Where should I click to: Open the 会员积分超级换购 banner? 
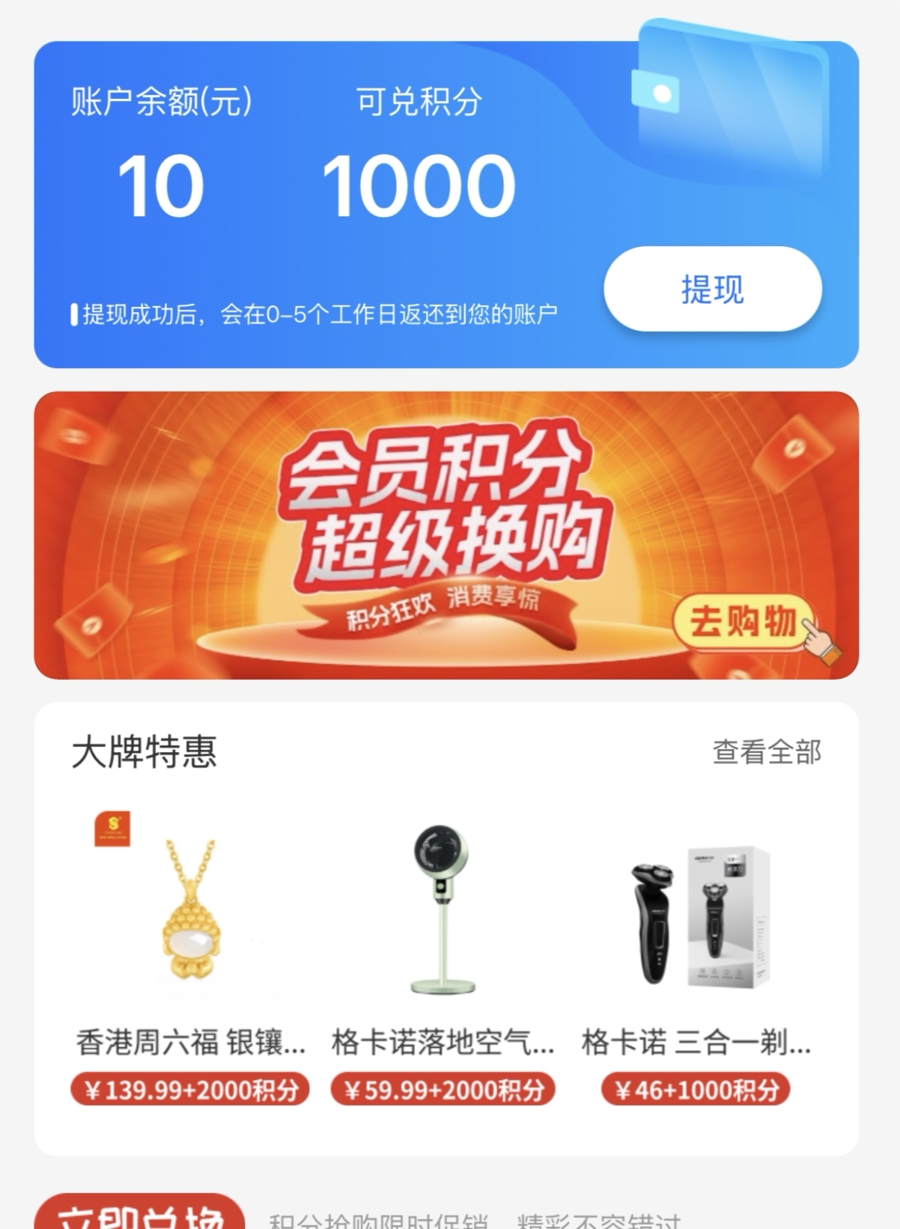pos(446,535)
